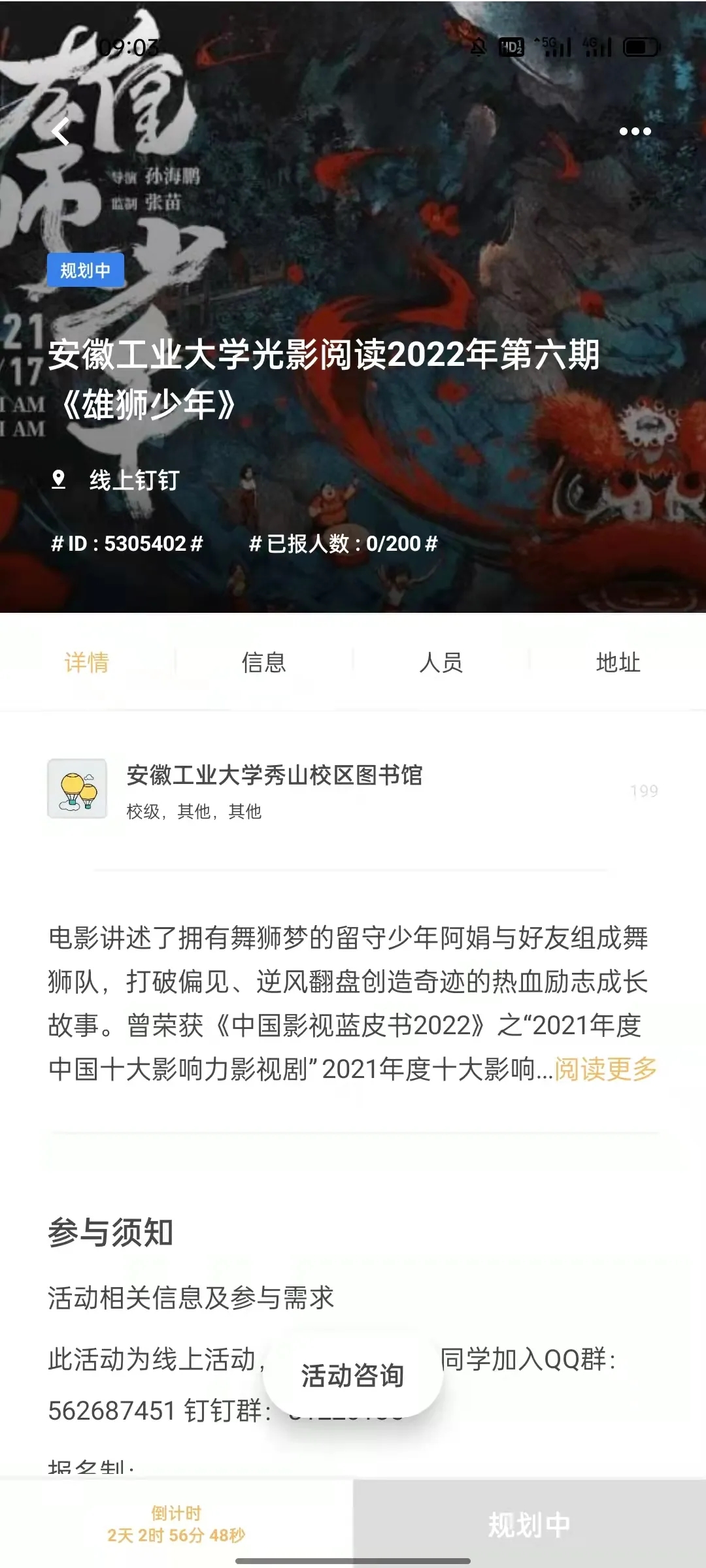This screenshot has width=706, height=1568.
Task: Expand description via 阅读更多
Action: [606, 1070]
